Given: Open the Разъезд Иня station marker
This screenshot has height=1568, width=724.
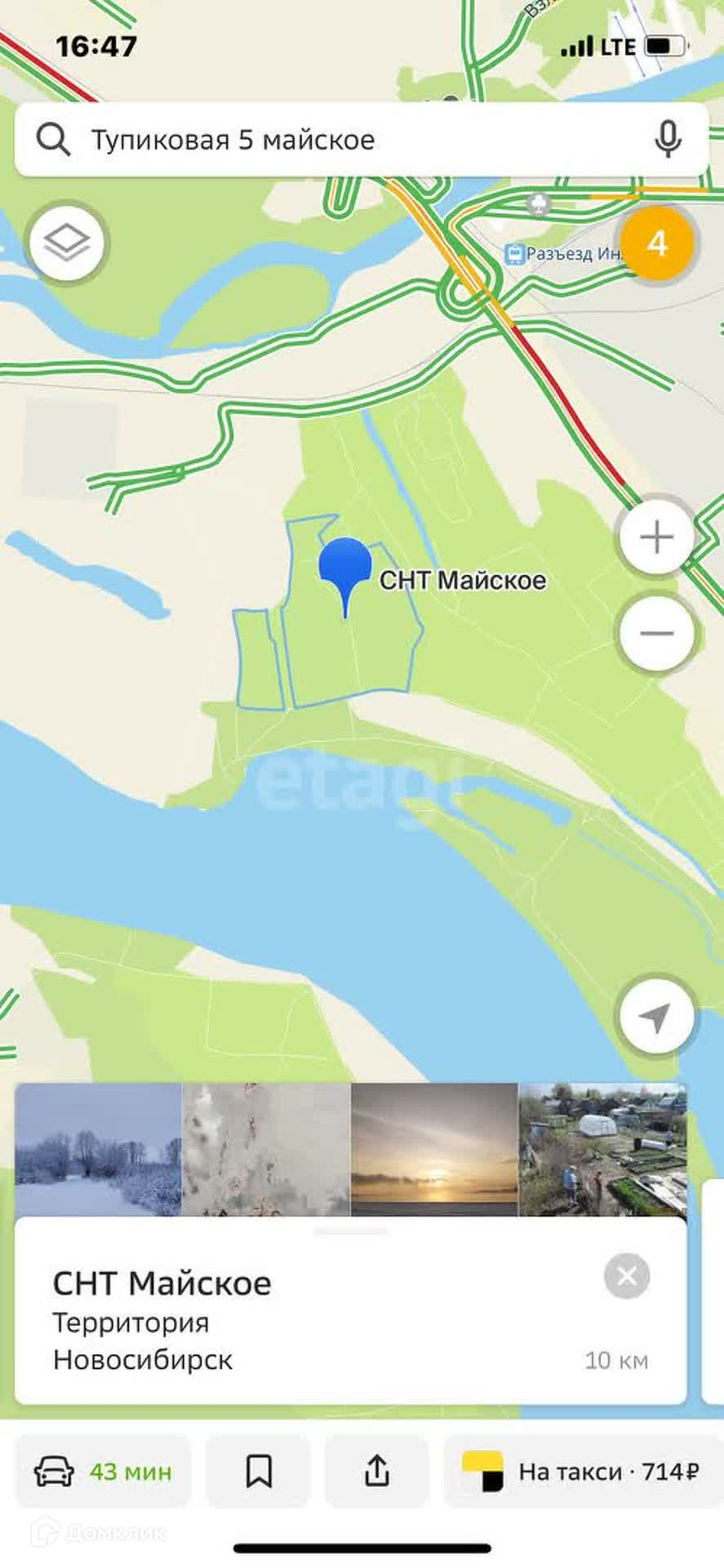Looking at the screenshot, I should coord(514,254).
